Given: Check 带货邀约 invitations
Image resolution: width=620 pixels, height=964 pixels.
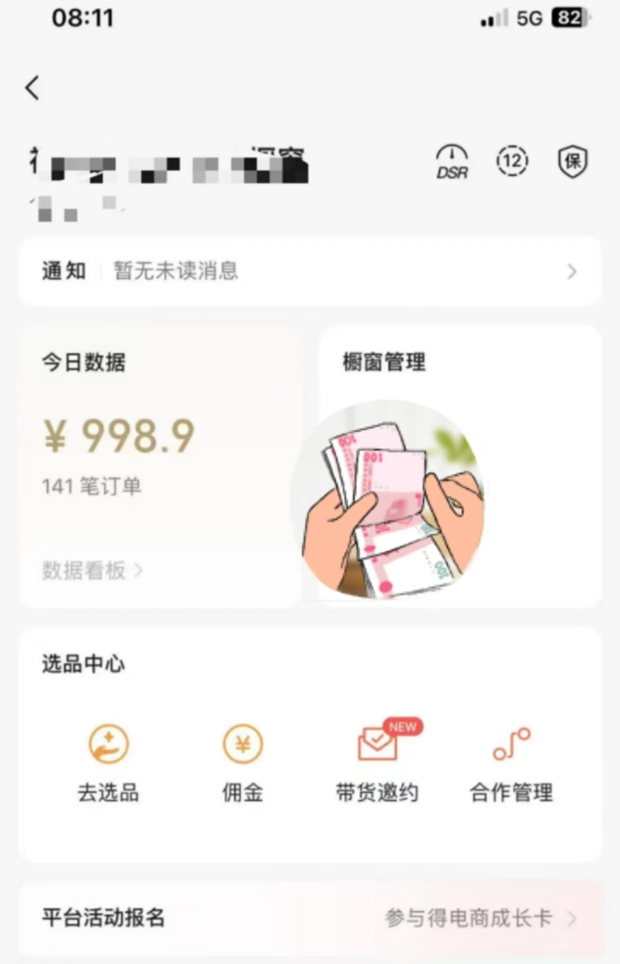Looking at the screenshot, I should [377, 762].
